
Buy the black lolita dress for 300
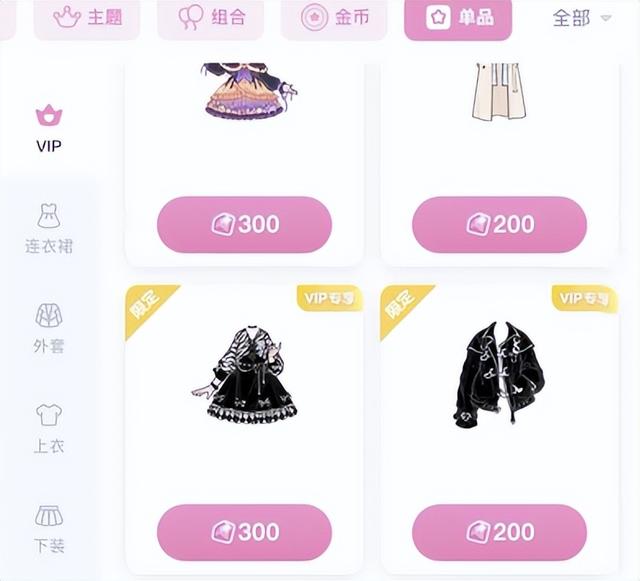[244, 532]
